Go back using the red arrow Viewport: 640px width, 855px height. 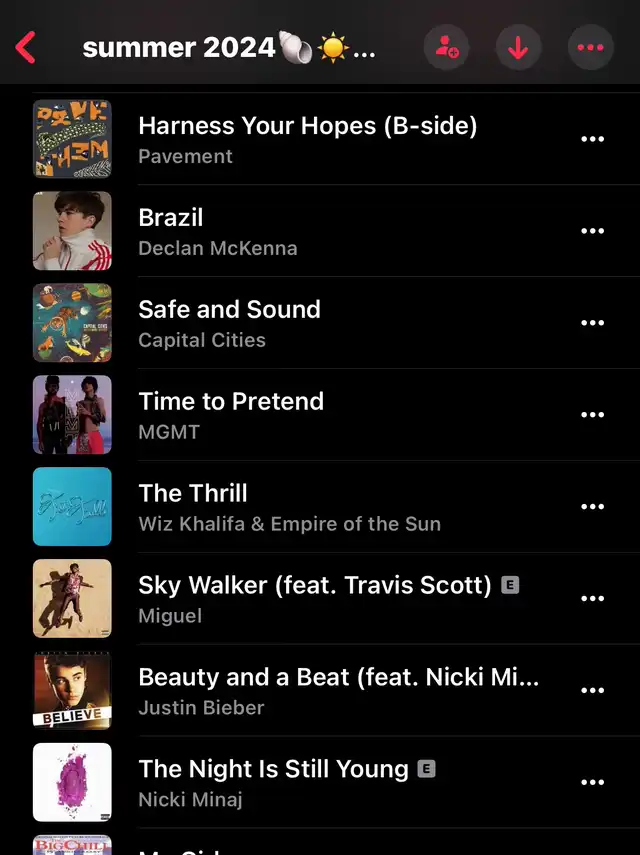[27, 47]
